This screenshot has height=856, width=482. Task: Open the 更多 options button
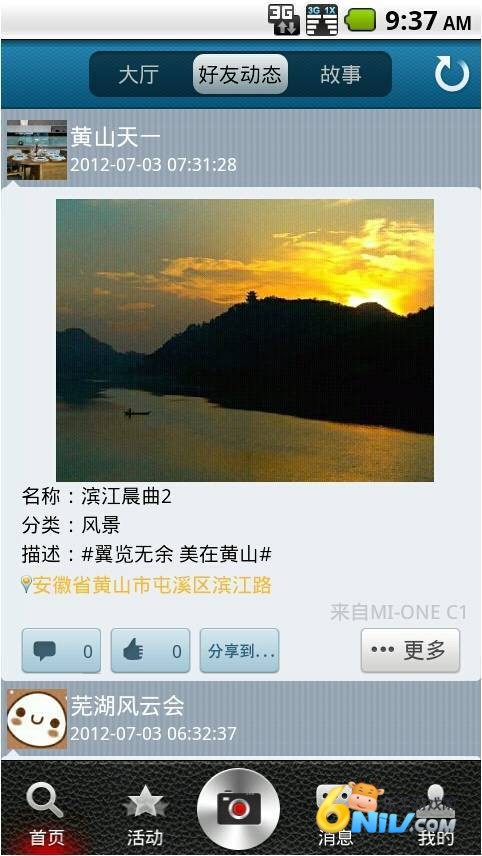[x=410, y=651]
